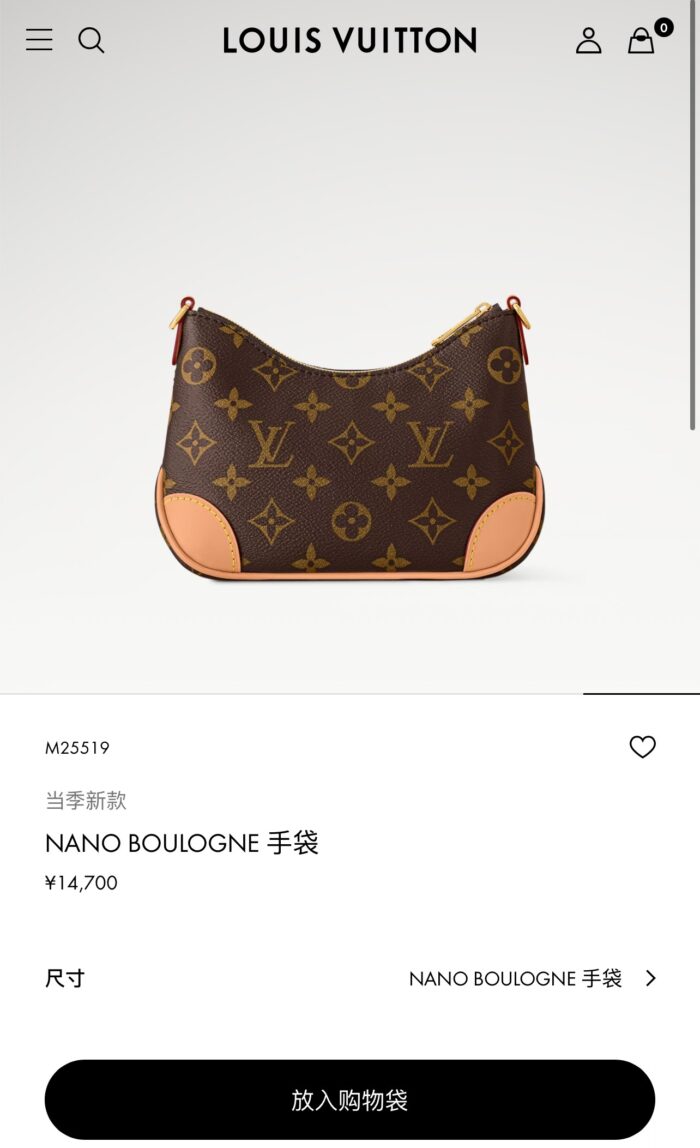The width and height of the screenshot is (700, 1148).
Task: Open the Nano Boulogne product image
Action: (x=350, y=437)
